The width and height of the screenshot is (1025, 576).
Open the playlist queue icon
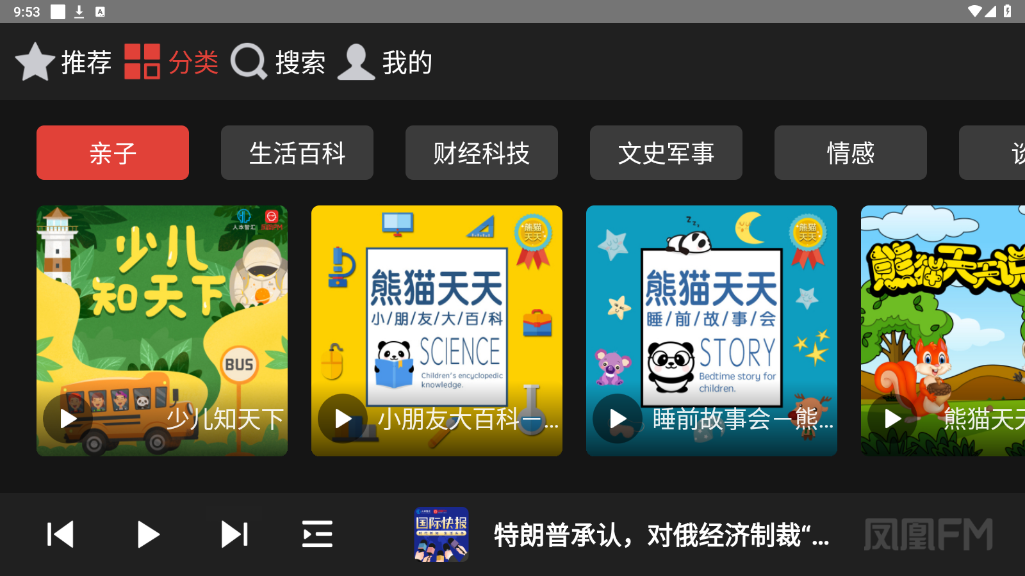click(317, 534)
